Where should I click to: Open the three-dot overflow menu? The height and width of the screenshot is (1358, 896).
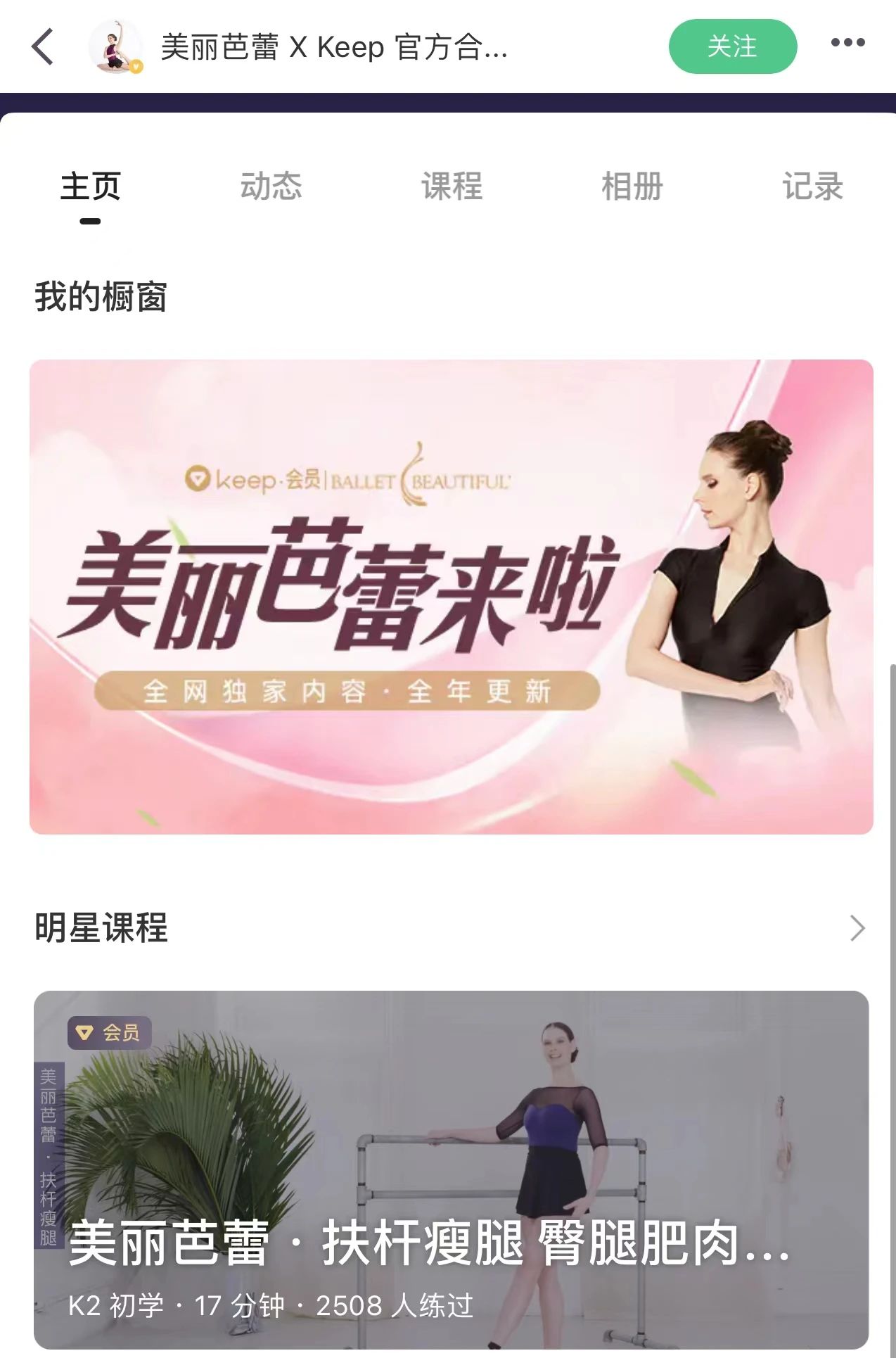(x=847, y=43)
